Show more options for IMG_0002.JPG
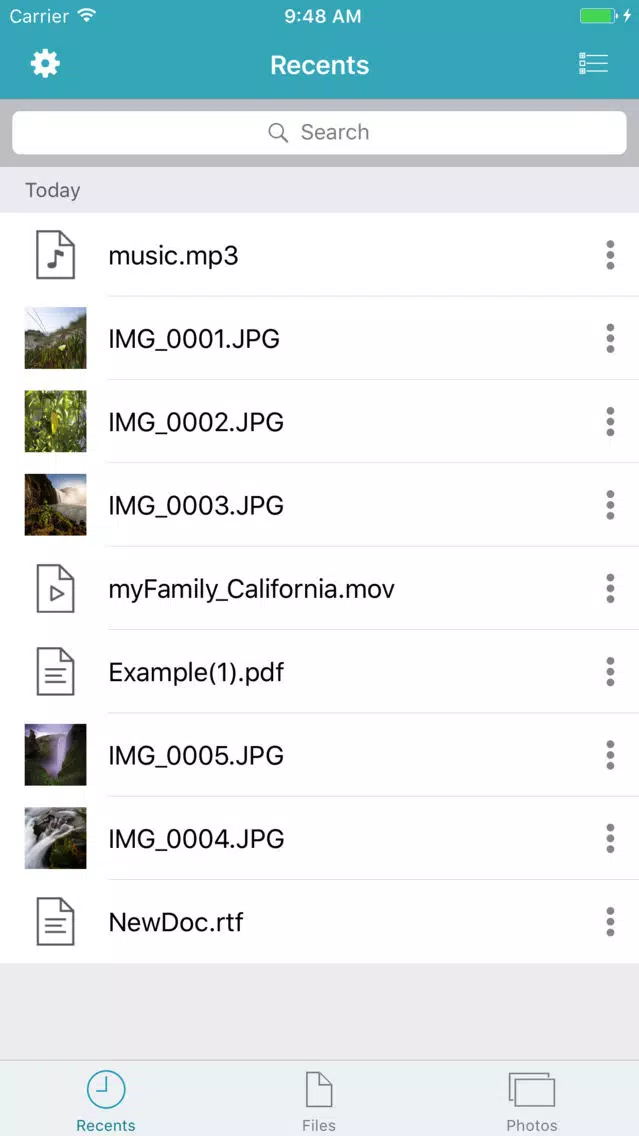639x1136 pixels. (x=610, y=422)
